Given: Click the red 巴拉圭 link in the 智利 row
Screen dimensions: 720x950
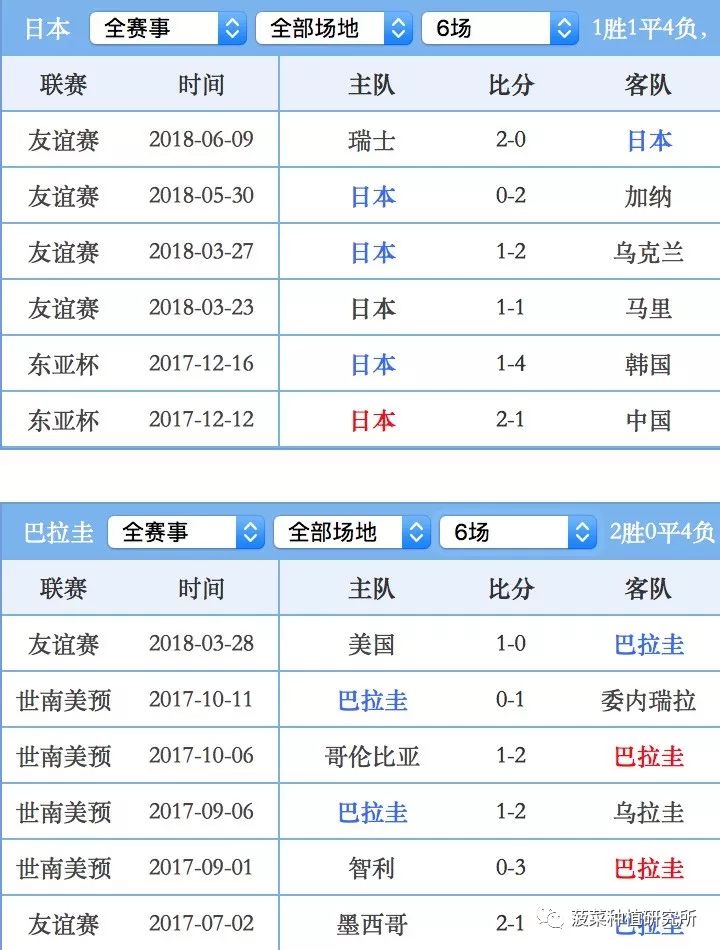Looking at the screenshot, I should [x=651, y=867].
